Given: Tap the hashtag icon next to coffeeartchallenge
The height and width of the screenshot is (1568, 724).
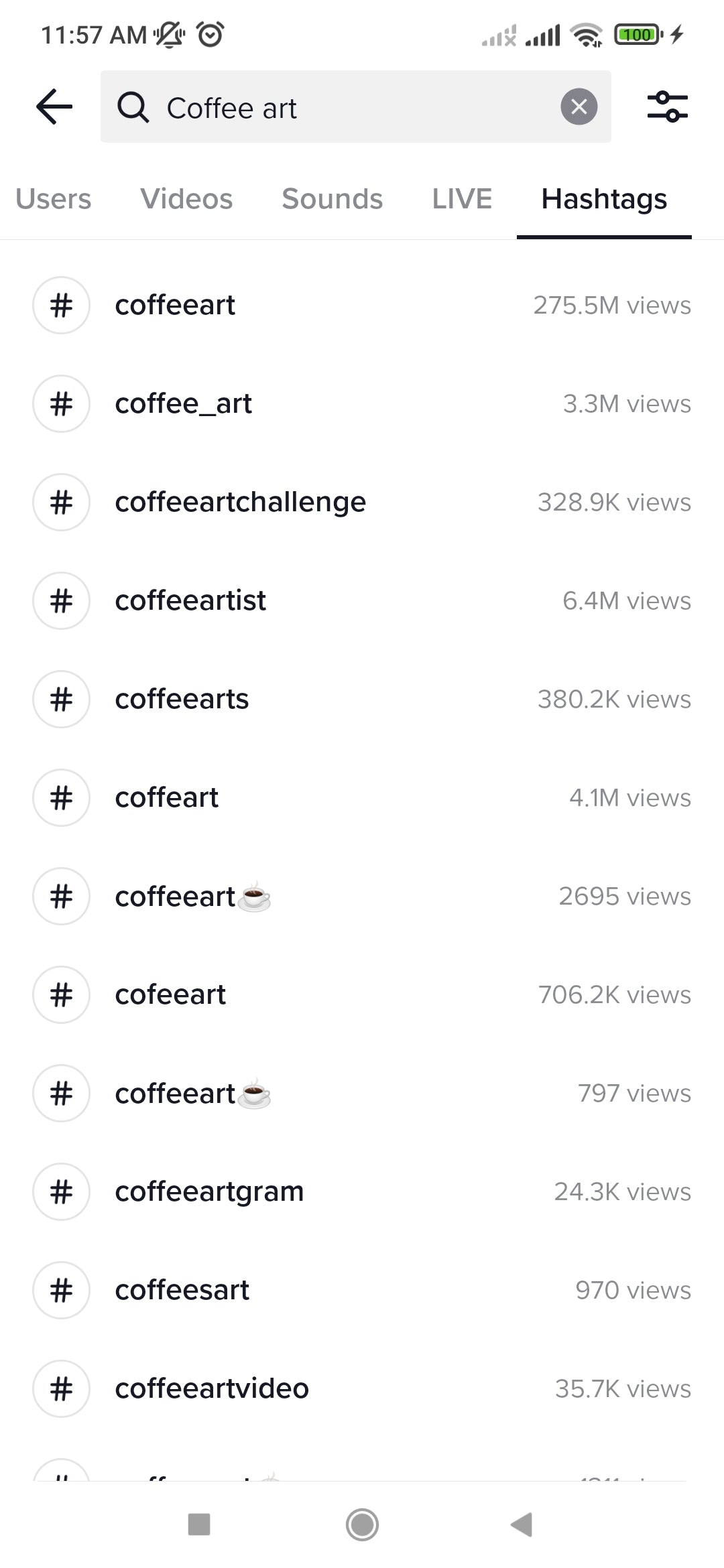Looking at the screenshot, I should tap(61, 502).
